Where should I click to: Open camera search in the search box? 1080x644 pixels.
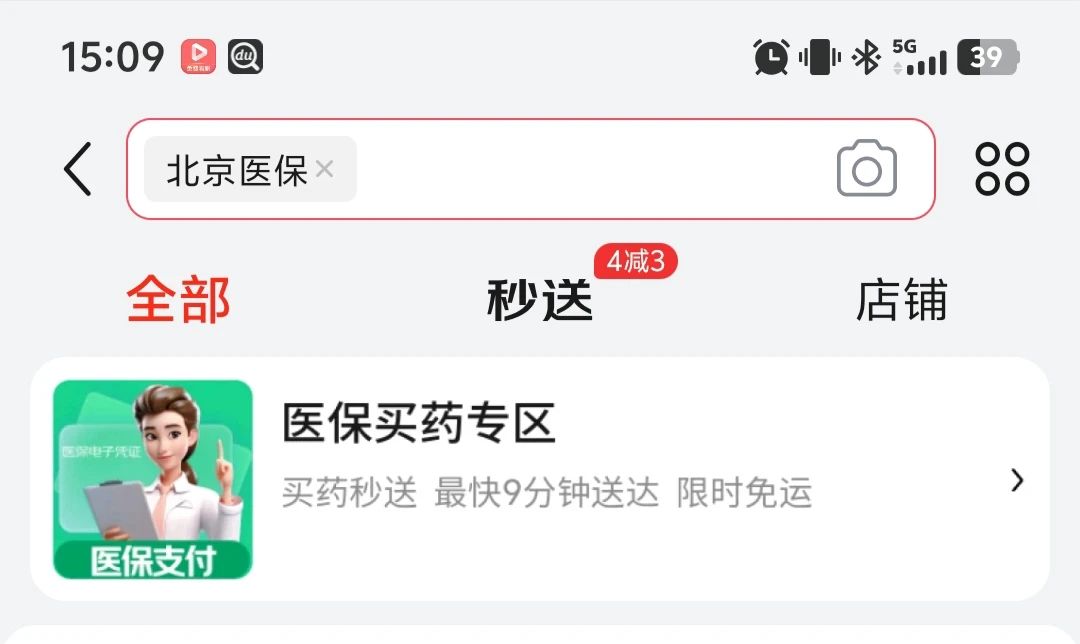click(x=866, y=169)
